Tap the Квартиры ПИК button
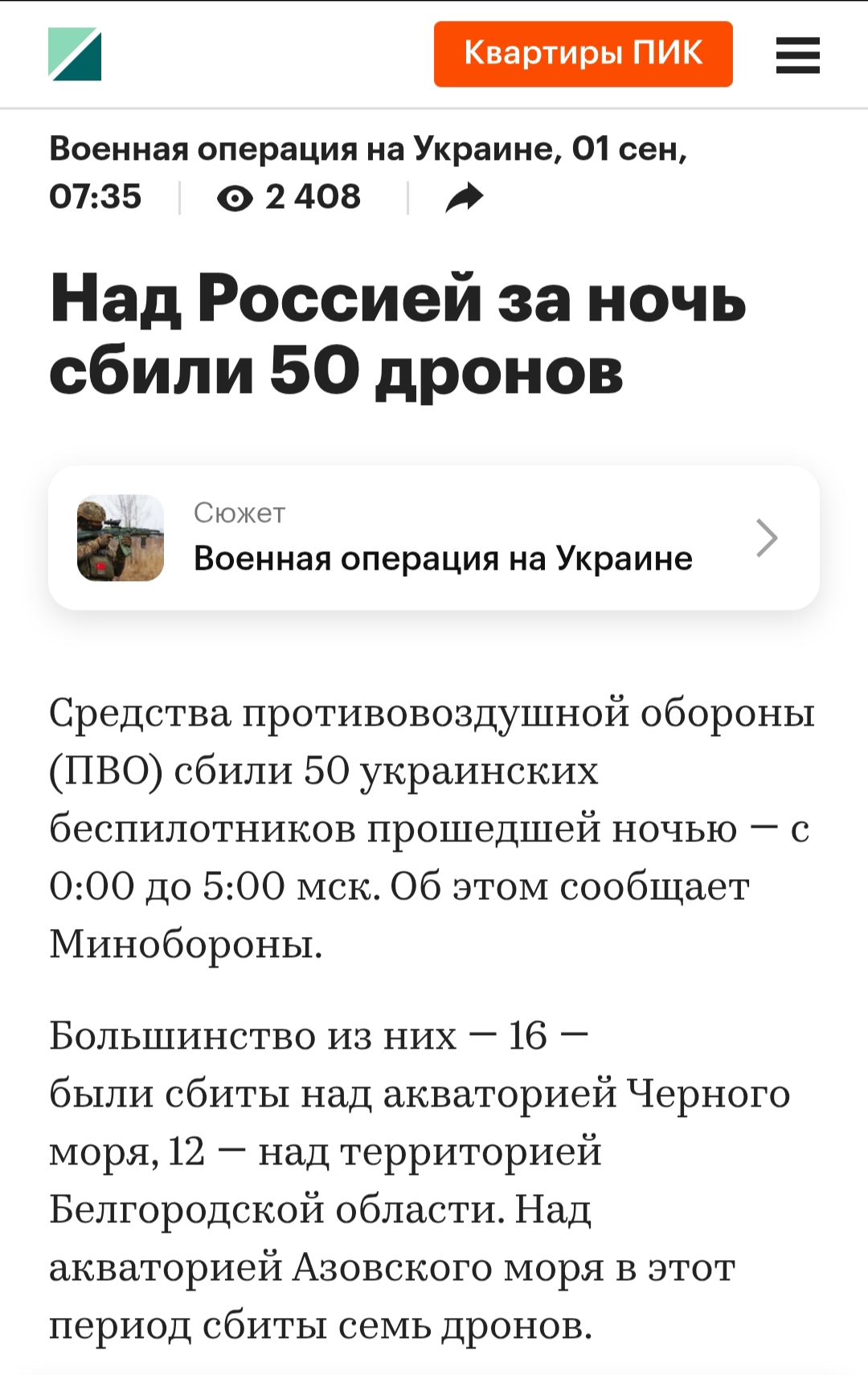 pos(583,54)
